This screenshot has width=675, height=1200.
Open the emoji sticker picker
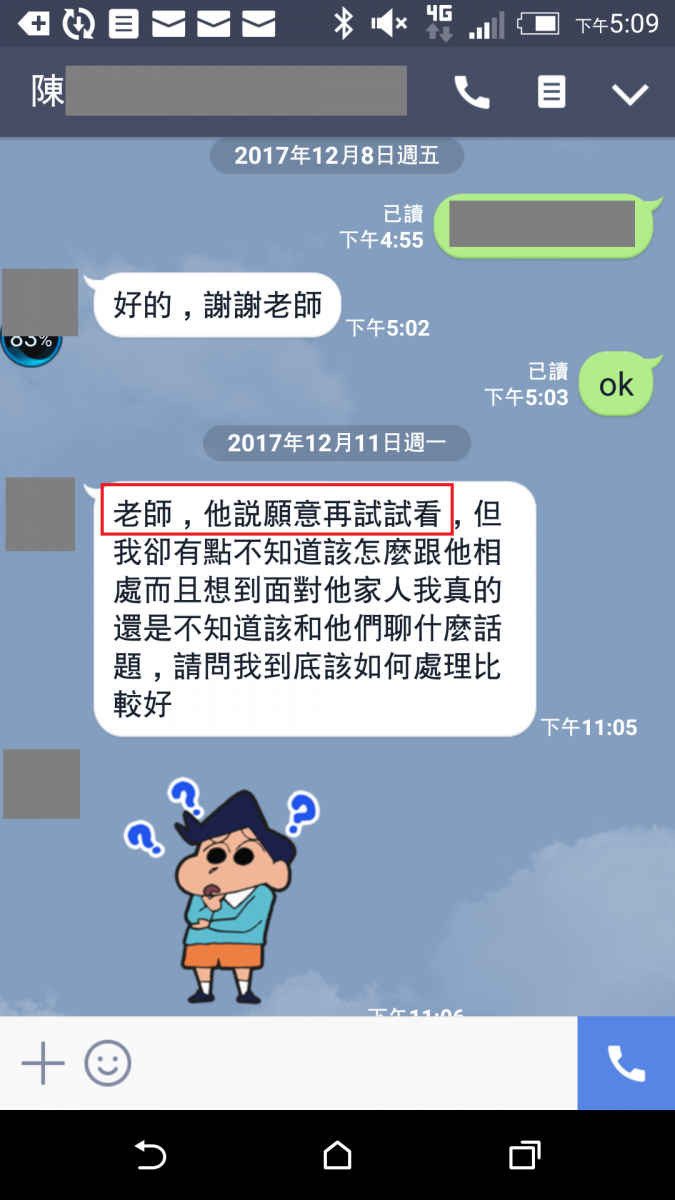(x=108, y=1063)
